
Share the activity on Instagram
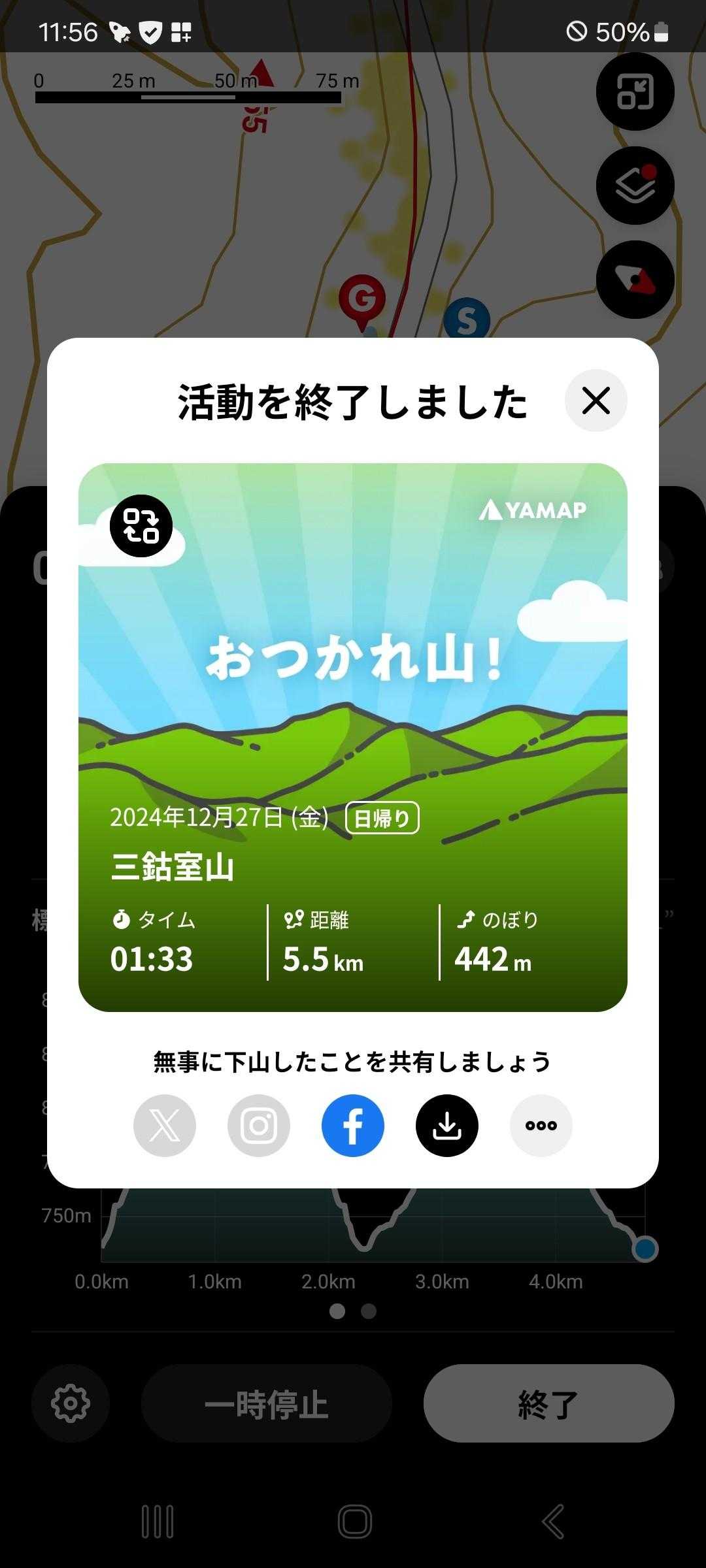tap(259, 1125)
